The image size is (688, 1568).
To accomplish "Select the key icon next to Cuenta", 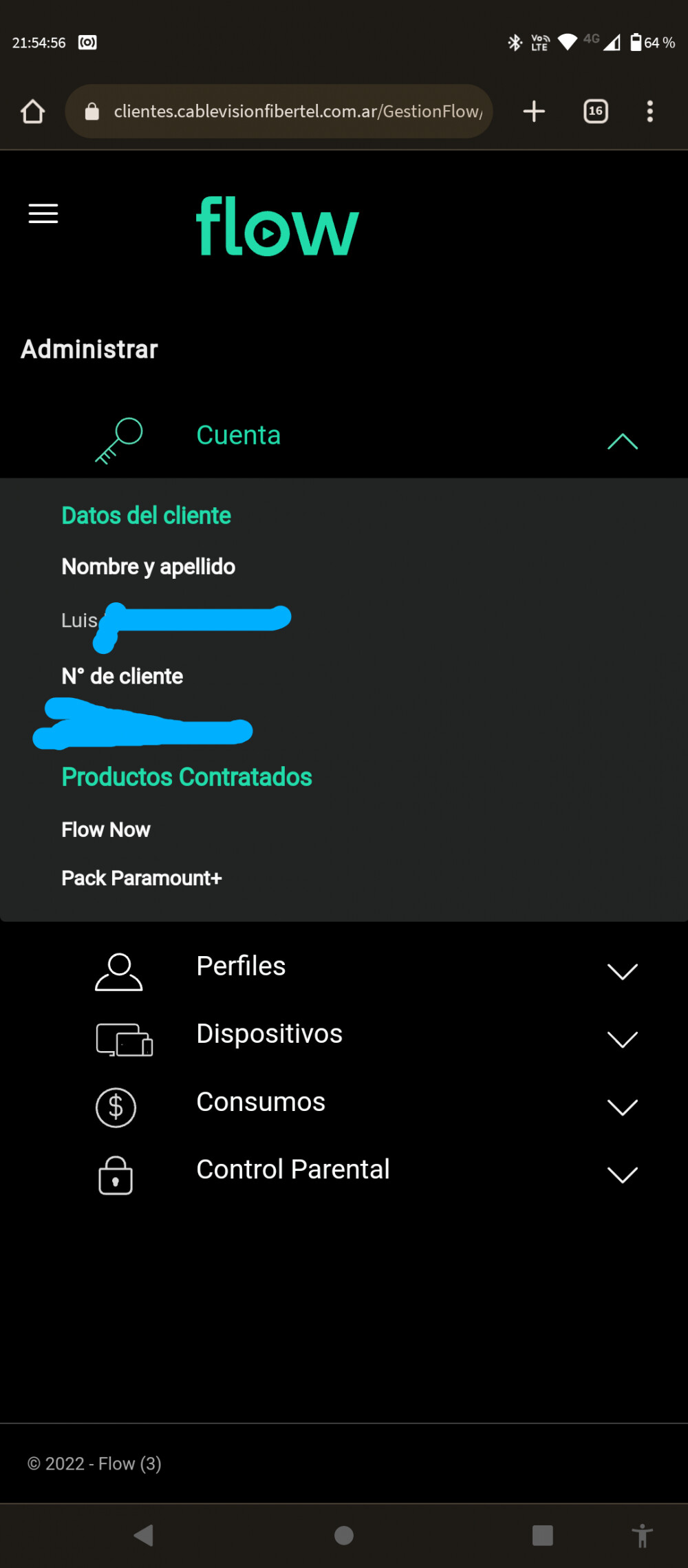I will click(x=120, y=441).
